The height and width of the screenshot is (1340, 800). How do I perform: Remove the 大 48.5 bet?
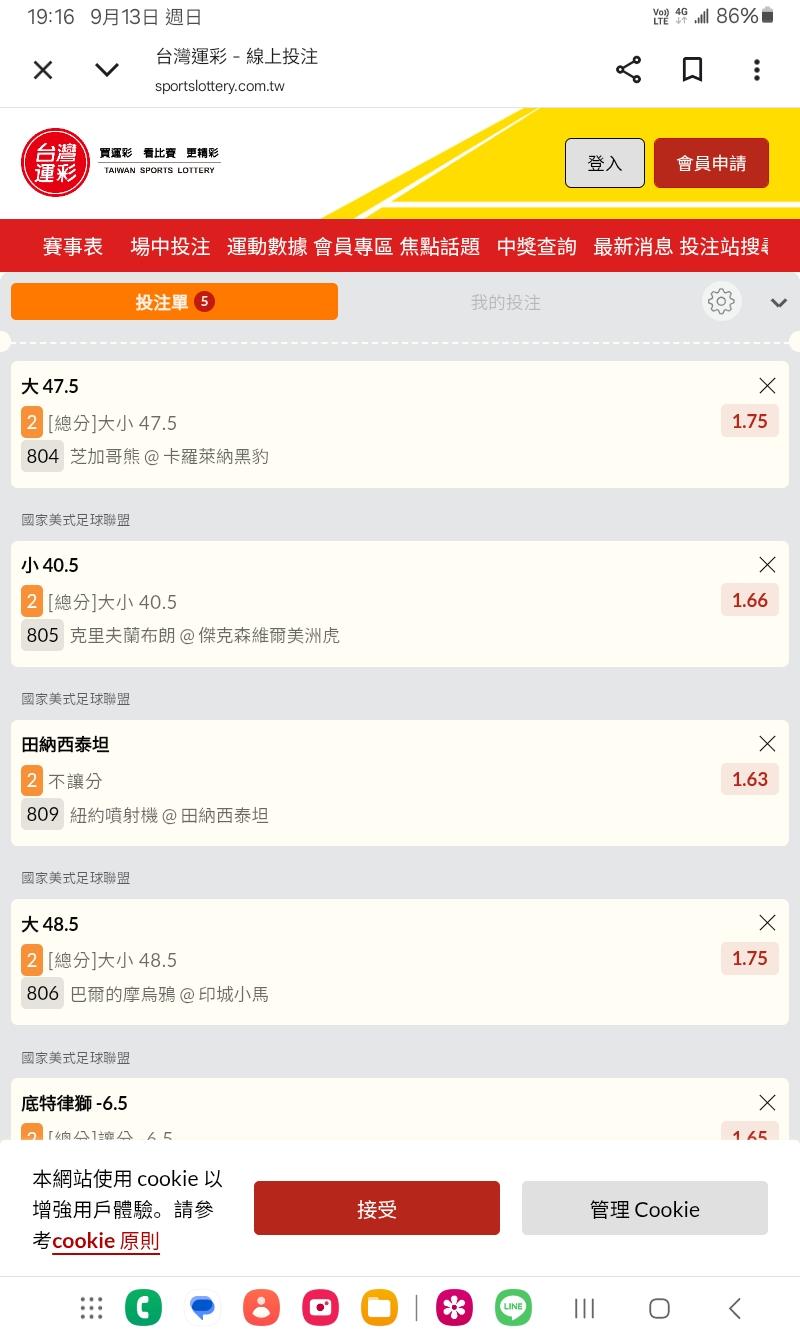click(767, 923)
